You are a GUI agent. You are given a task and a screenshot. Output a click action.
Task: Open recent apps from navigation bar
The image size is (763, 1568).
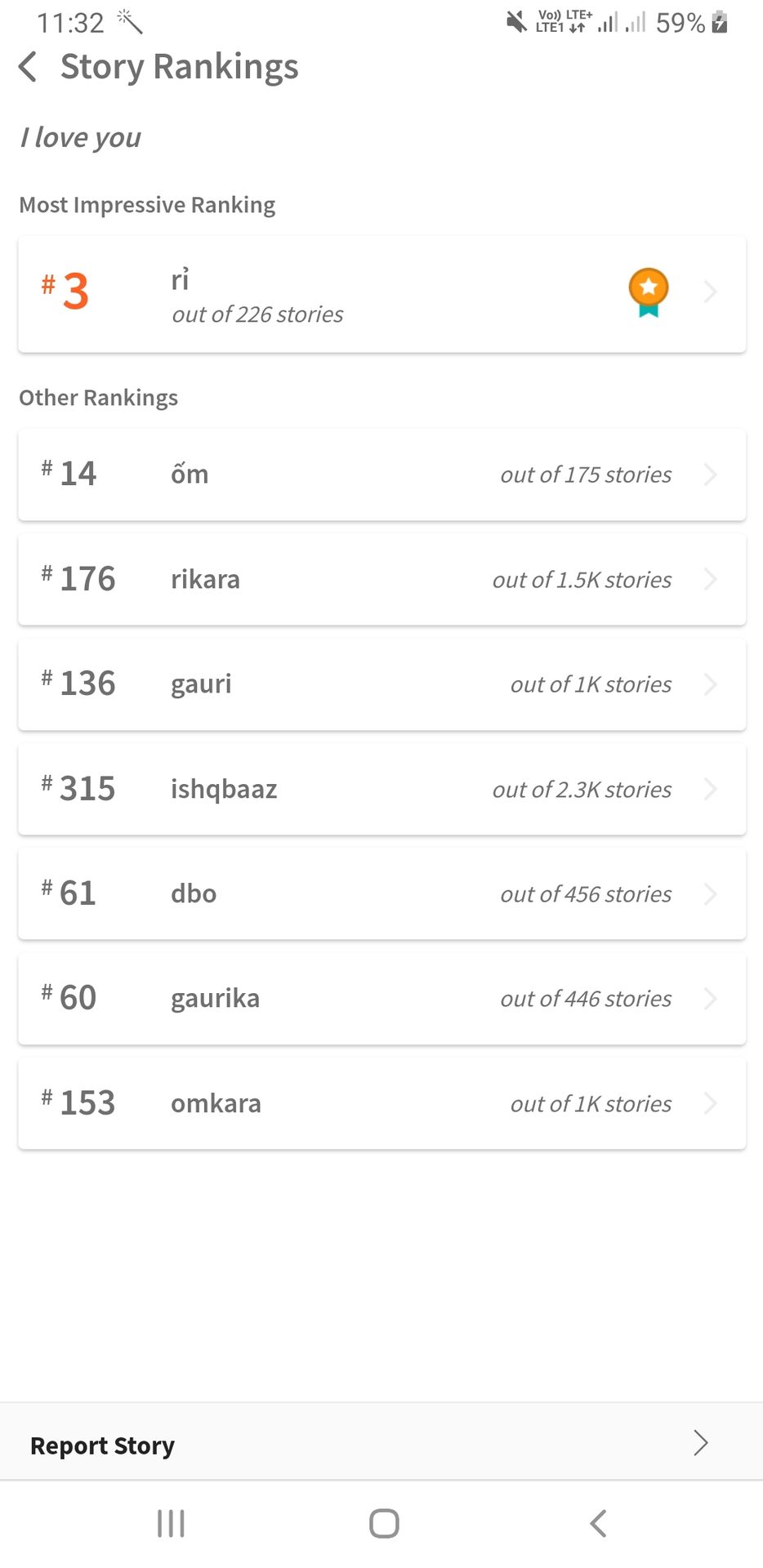[171, 1523]
